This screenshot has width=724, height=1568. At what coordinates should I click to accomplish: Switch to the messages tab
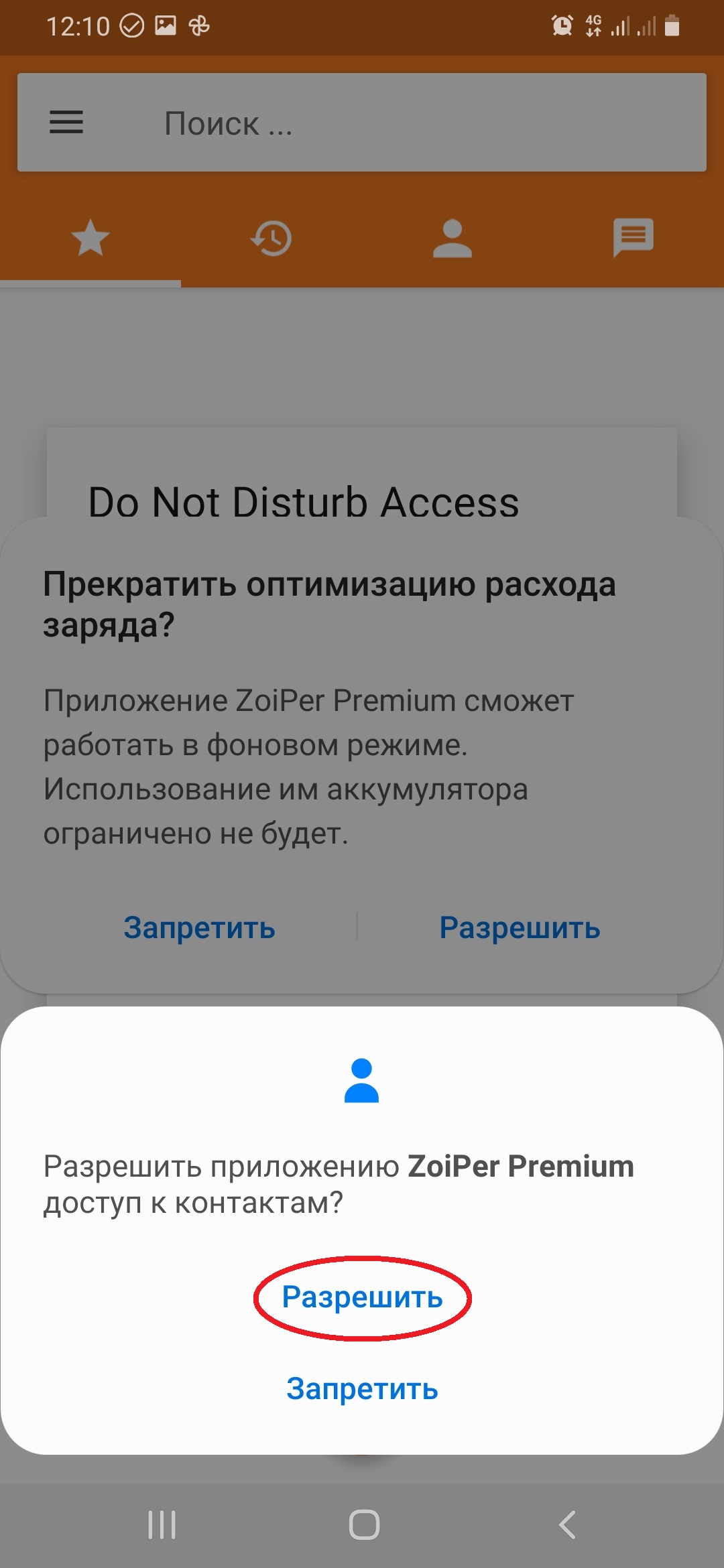(633, 238)
